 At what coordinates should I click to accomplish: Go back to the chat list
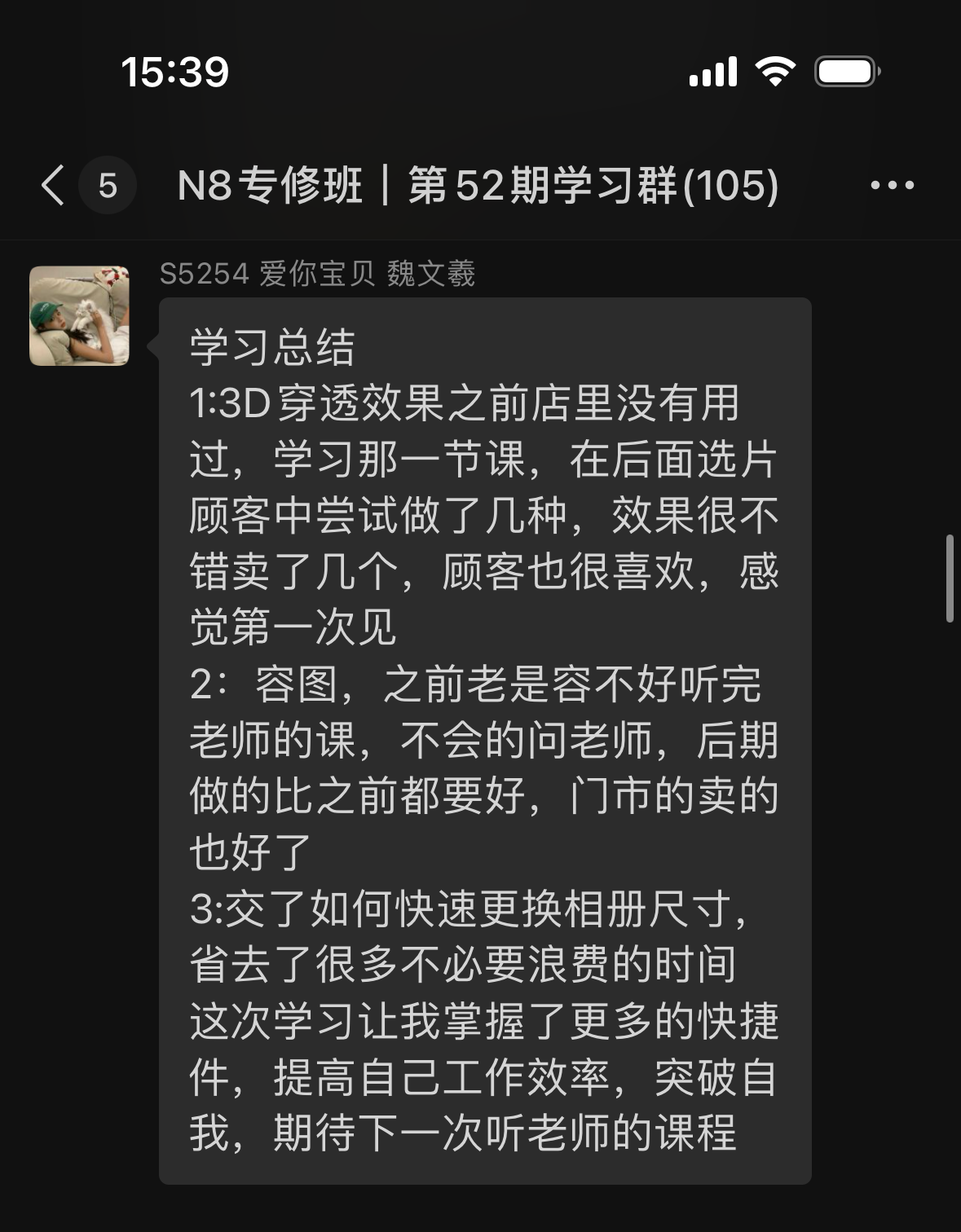[54, 185]
